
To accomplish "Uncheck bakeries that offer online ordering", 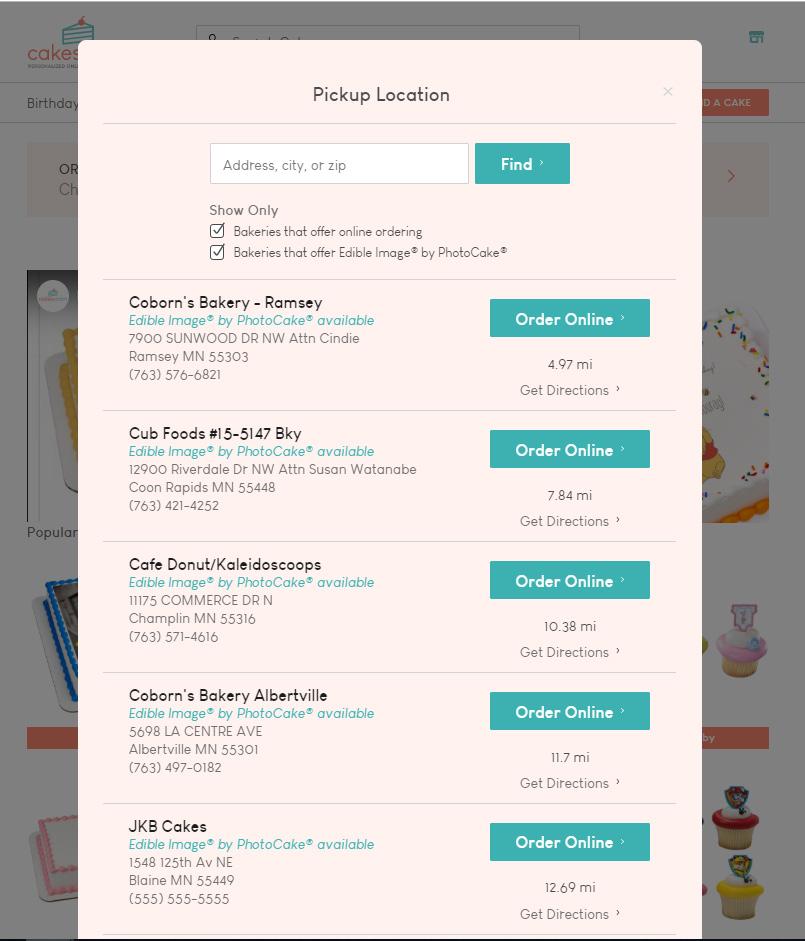I will [x=217, y=231].
